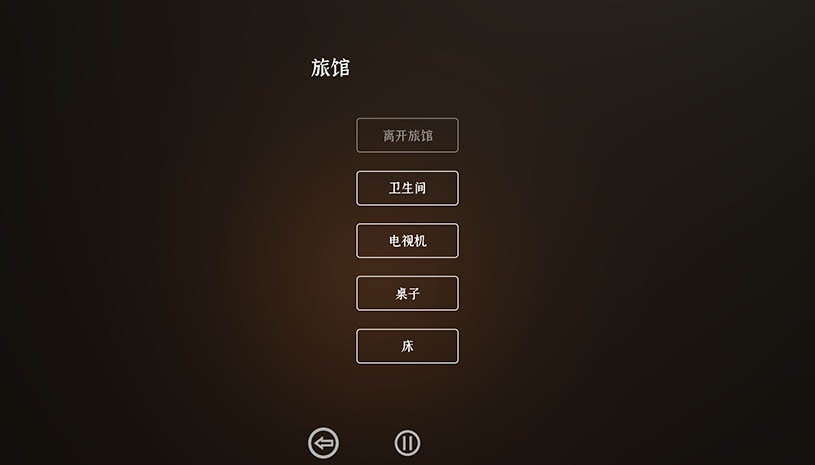
Task: Select the 桌子 button
Action: pyautogui.click(x=407, y=294)
